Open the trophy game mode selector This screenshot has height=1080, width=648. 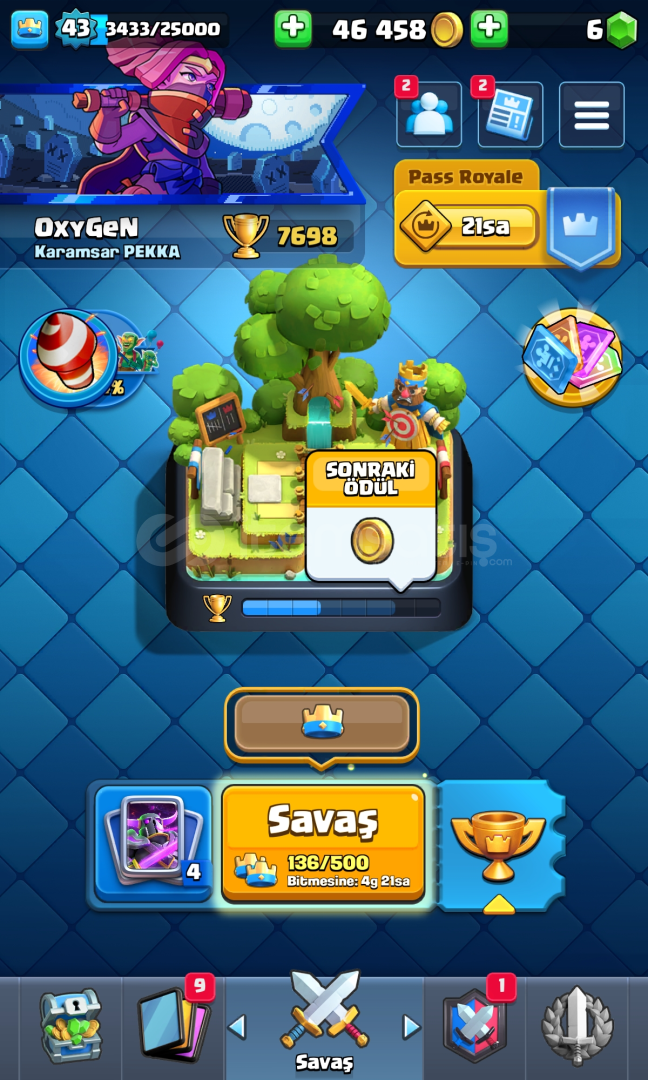499,846
